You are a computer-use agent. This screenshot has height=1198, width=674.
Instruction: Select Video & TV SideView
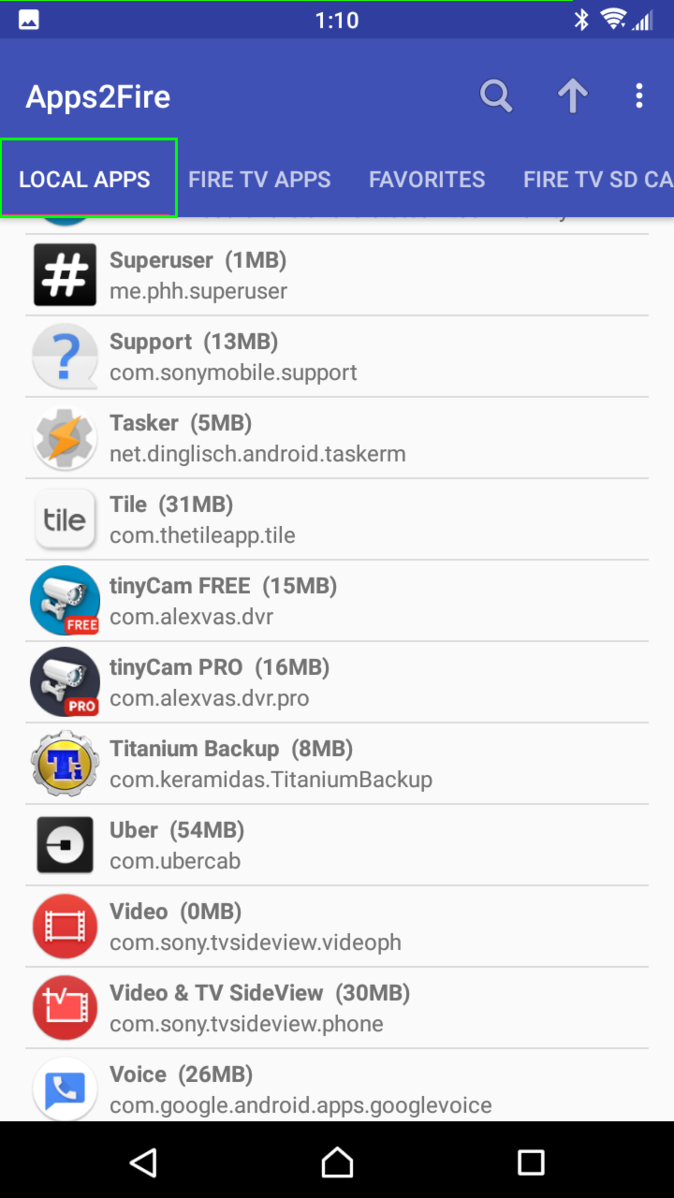(x=337, y=1008)
